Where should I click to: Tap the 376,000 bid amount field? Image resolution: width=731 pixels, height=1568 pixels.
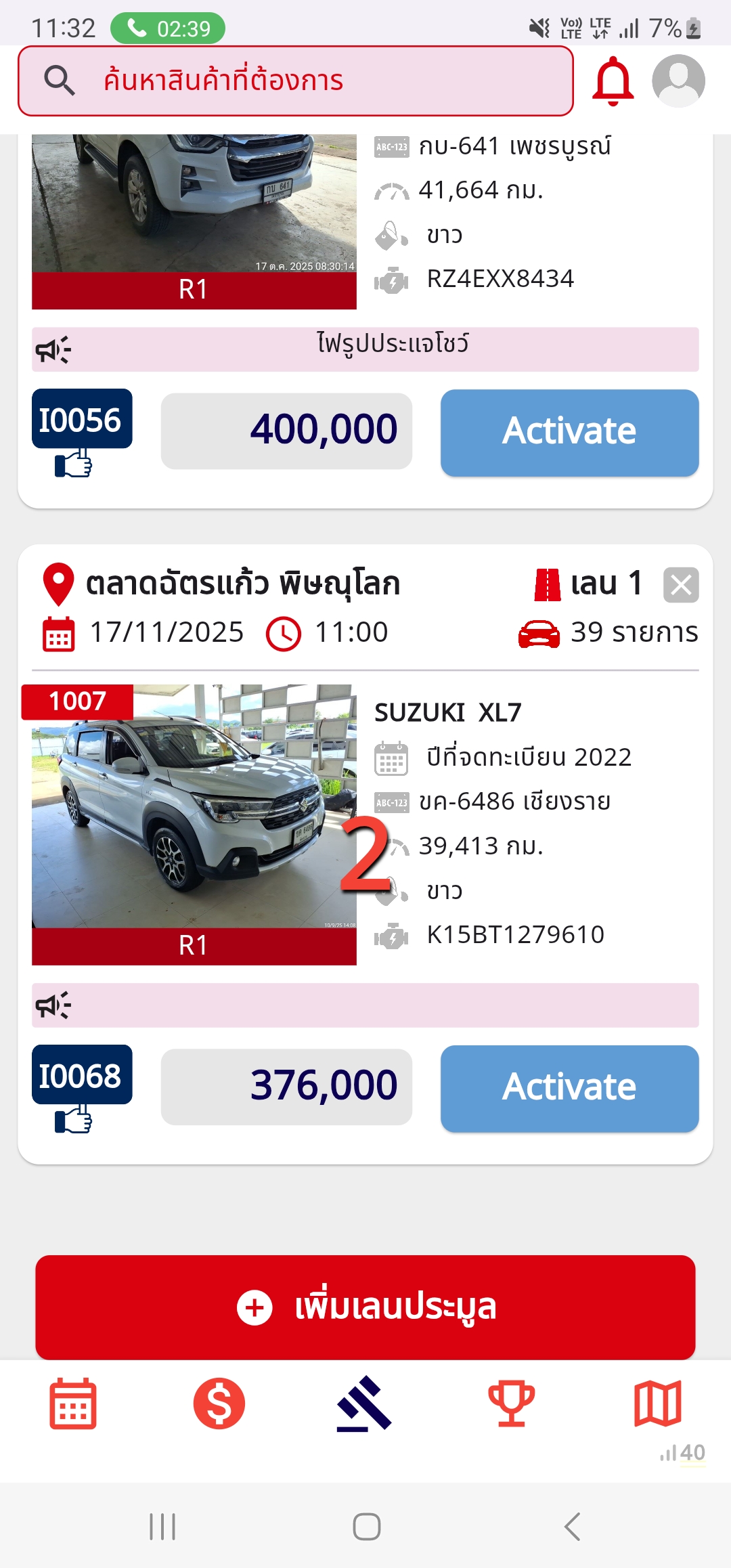(286, 1087)
